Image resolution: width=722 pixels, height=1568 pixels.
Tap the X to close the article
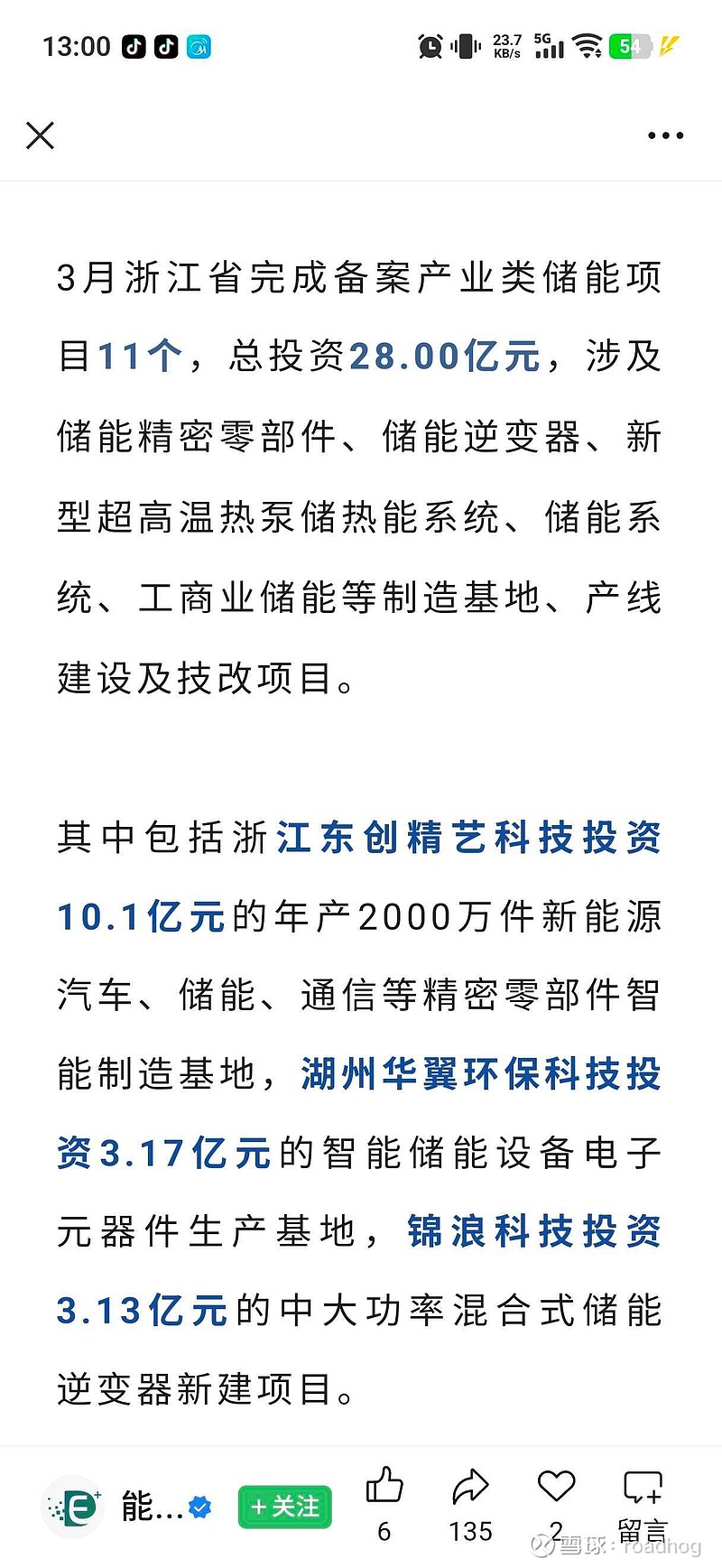tap(40, 135)
